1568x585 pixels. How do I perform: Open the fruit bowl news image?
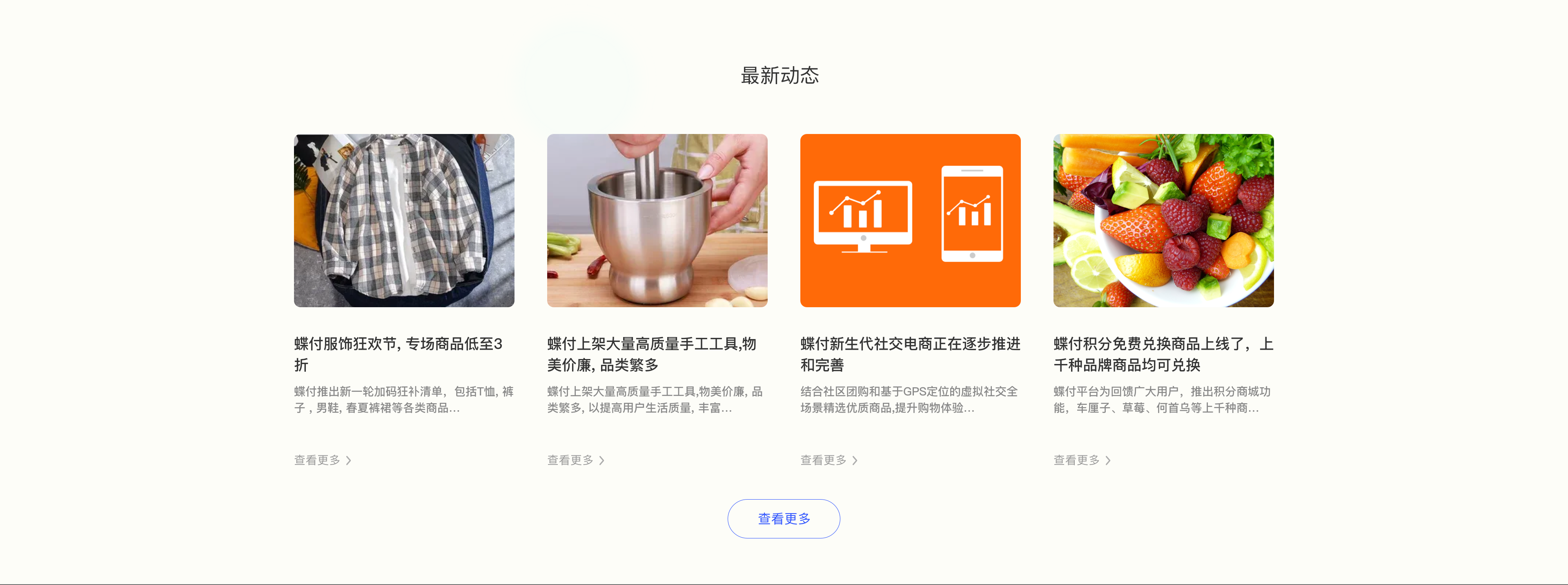pos(1163,220)
